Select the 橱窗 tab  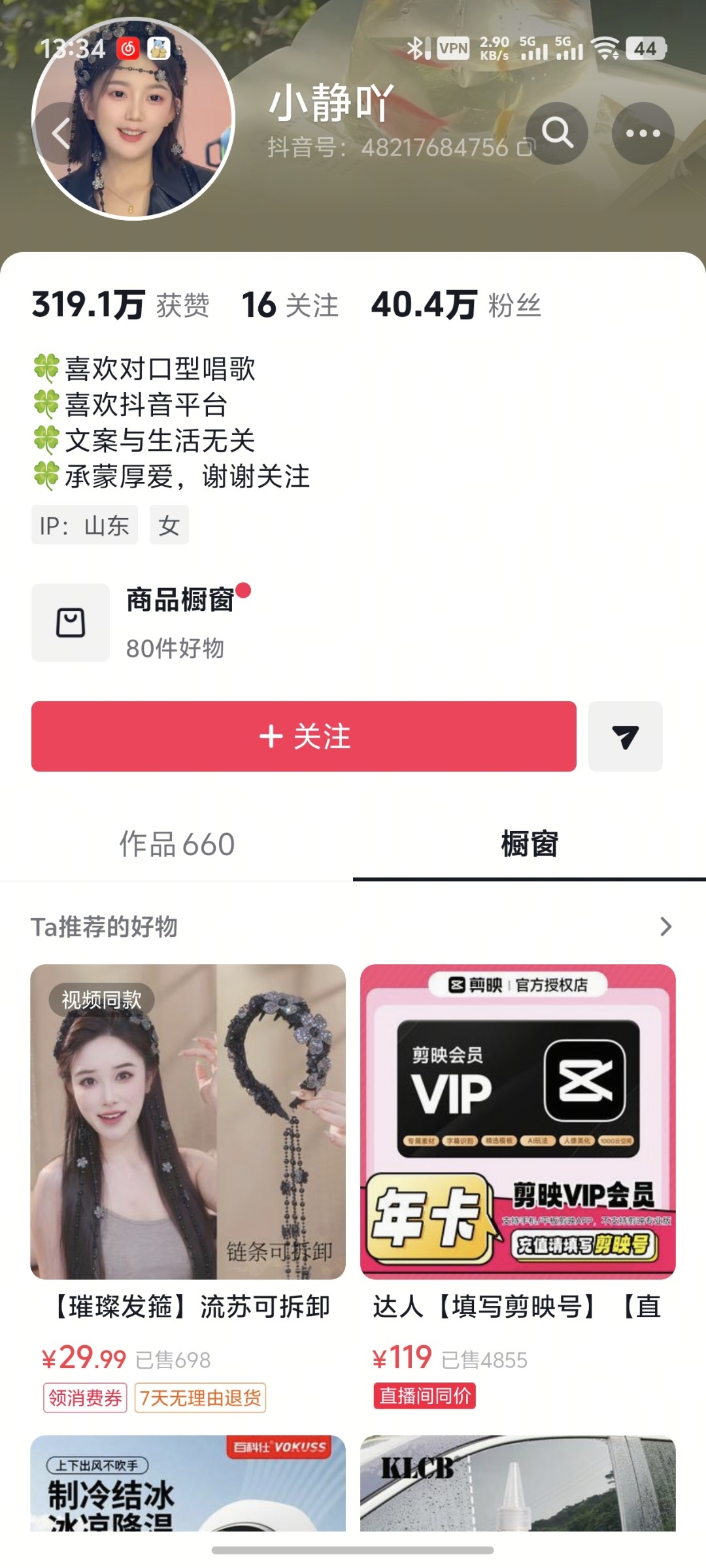(529, 844)
